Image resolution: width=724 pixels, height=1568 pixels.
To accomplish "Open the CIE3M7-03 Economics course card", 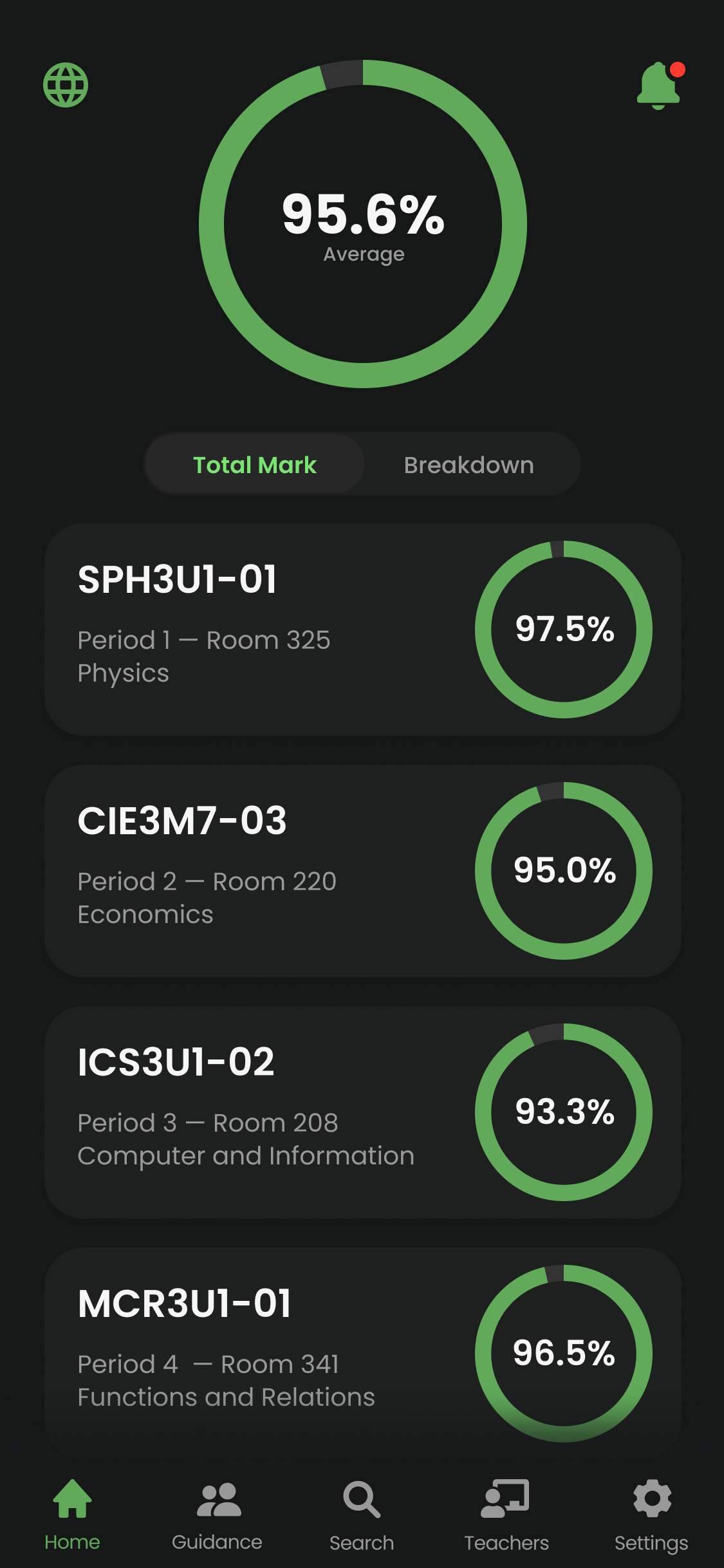I will (363, 871).
